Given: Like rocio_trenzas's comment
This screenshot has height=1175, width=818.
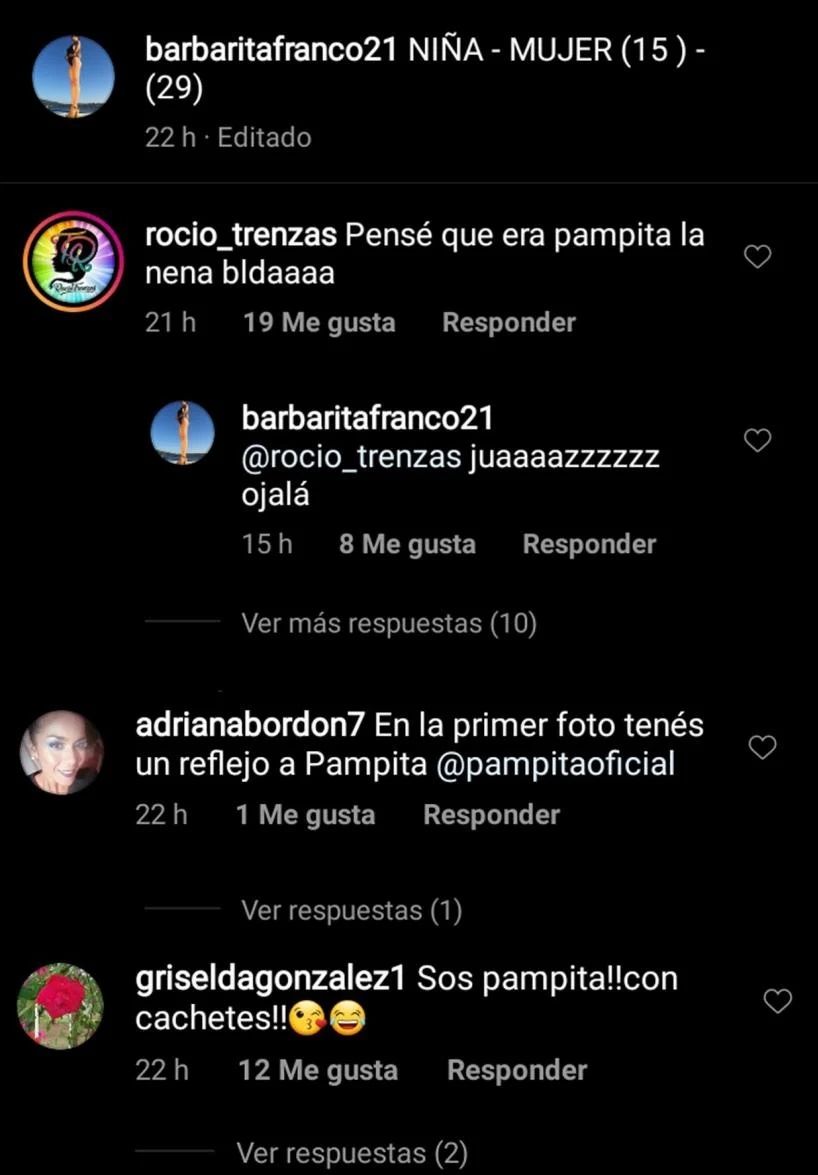Looking at the screenshot, I should pos(759,257).
